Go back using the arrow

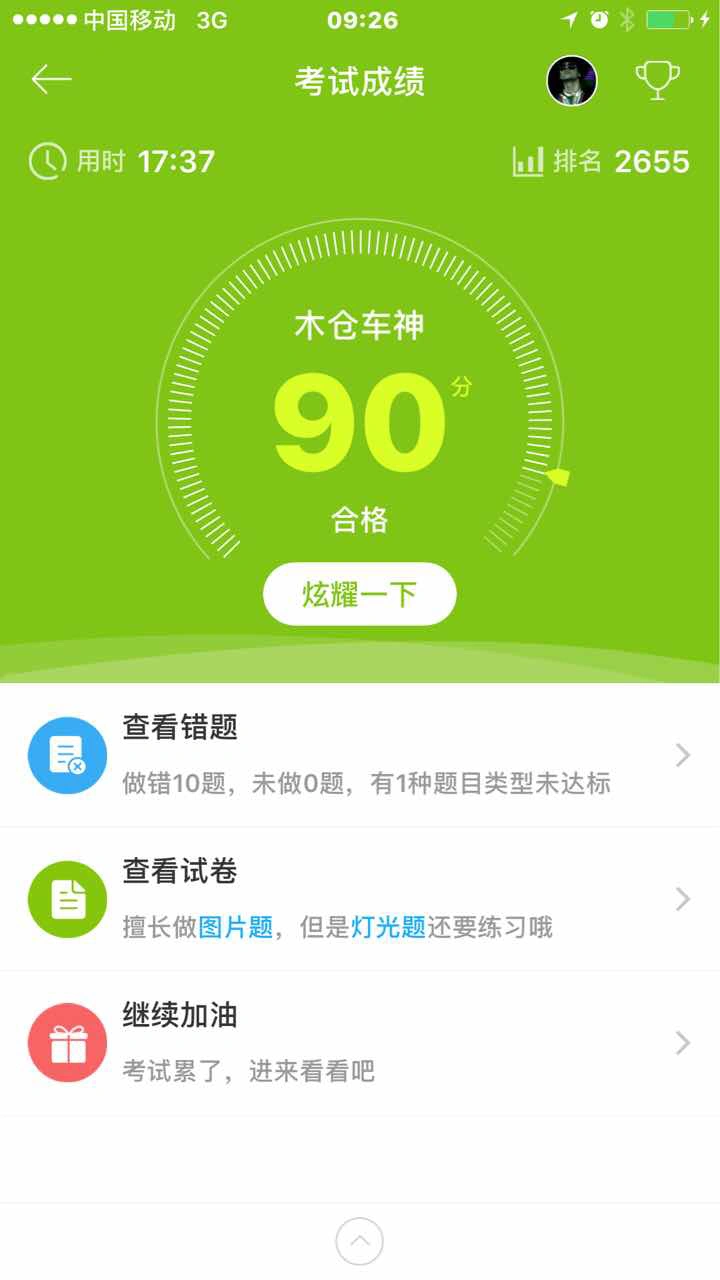tap(52, 80)
